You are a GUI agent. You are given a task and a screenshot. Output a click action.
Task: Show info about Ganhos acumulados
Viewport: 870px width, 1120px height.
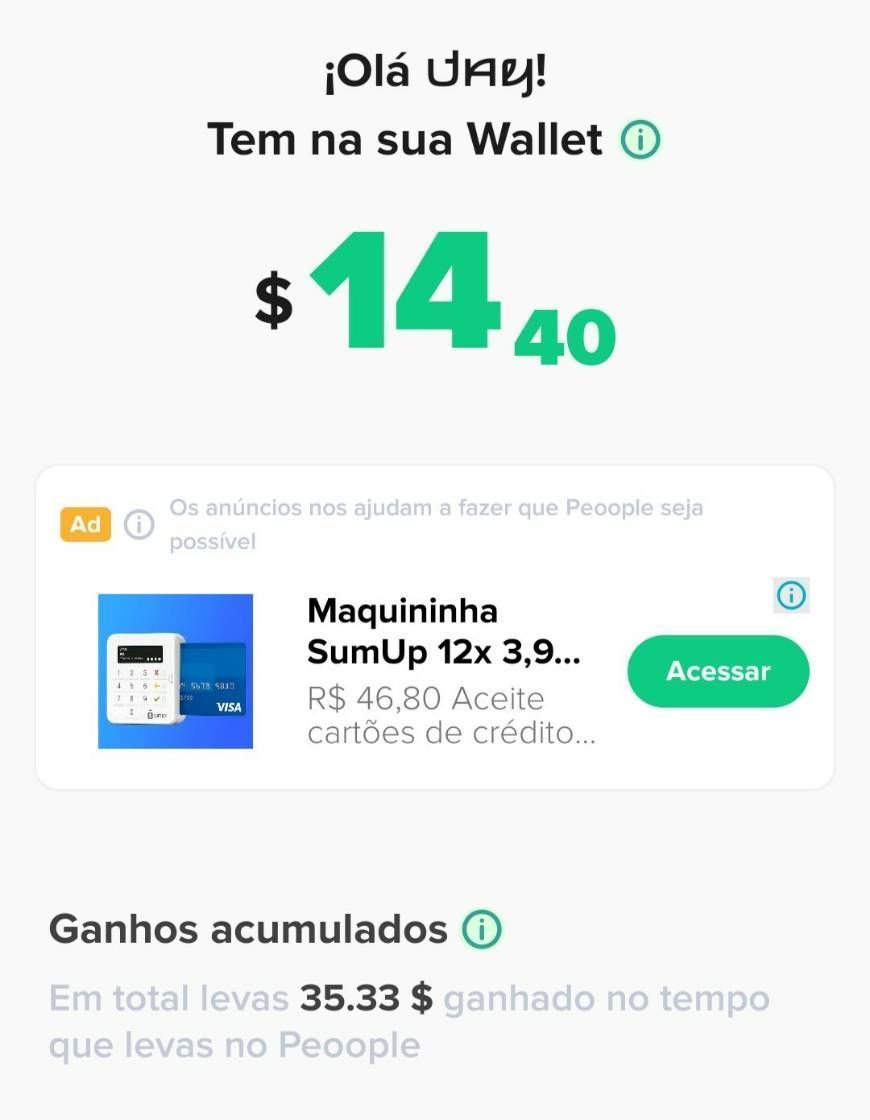click(481, 930)
